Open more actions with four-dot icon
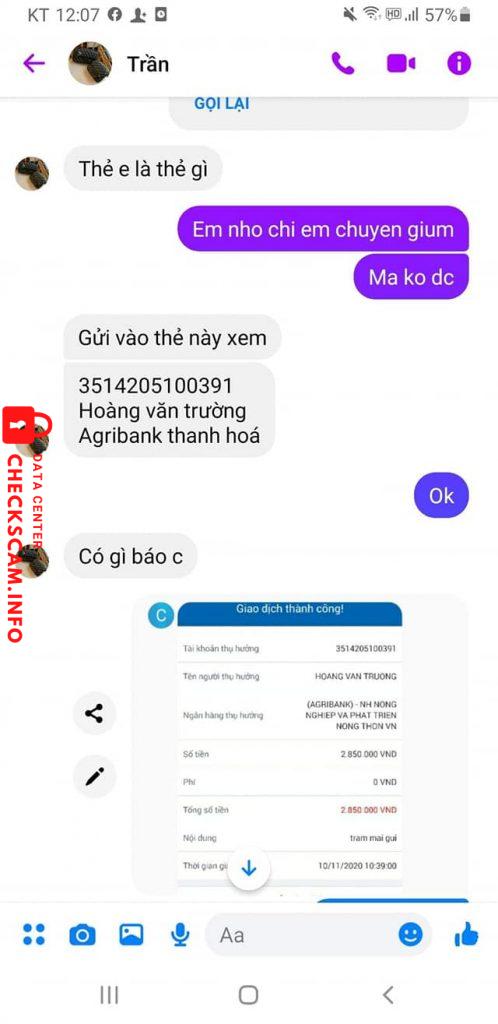Viewport: 498px width, 1024px height. pos(34,935)
